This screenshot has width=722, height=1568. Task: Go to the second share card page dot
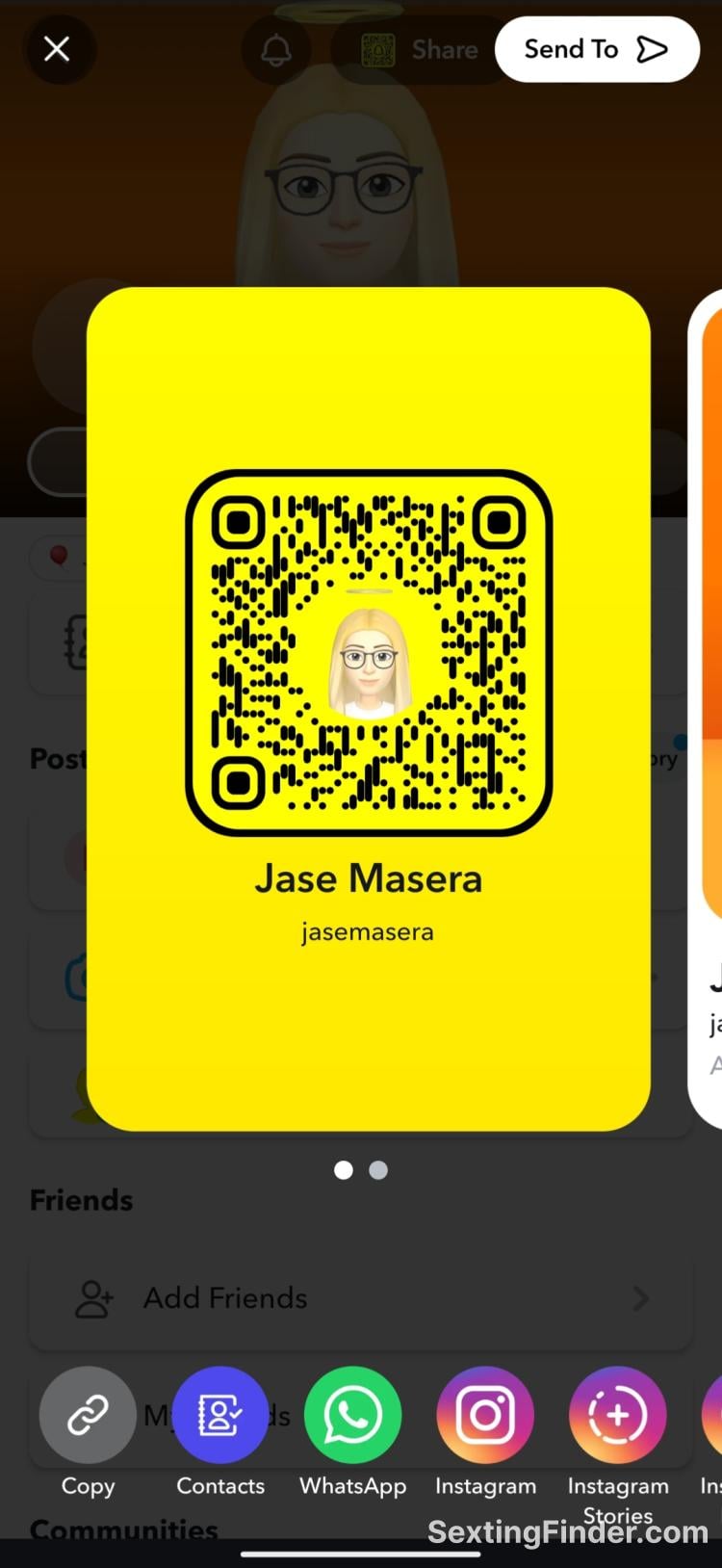[378, 1170]
